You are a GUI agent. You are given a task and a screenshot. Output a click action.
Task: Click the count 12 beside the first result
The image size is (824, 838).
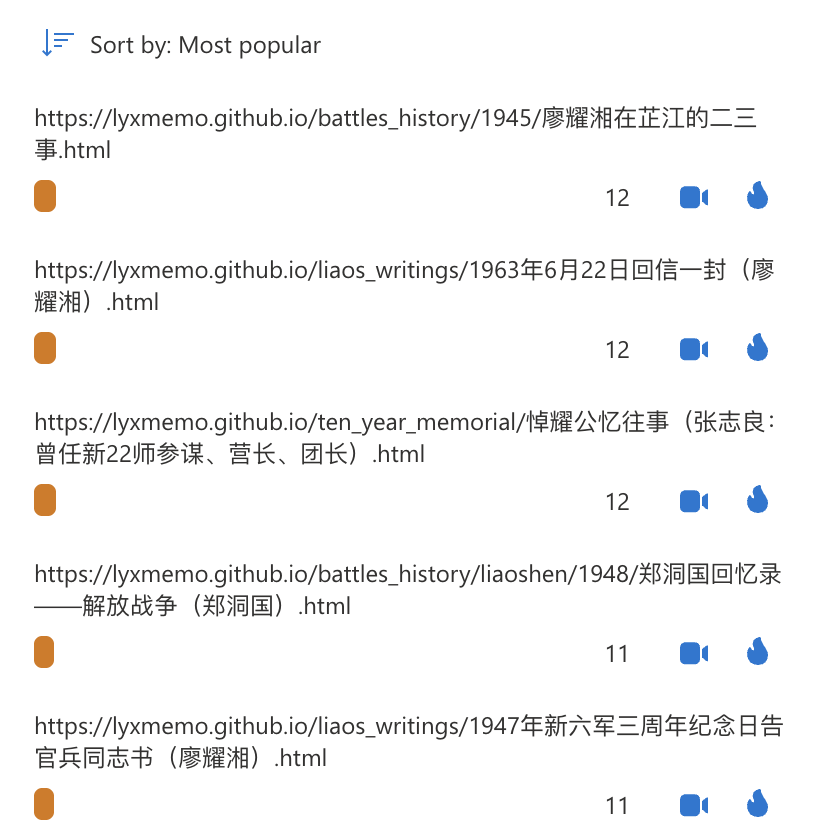tap(617, 198)
